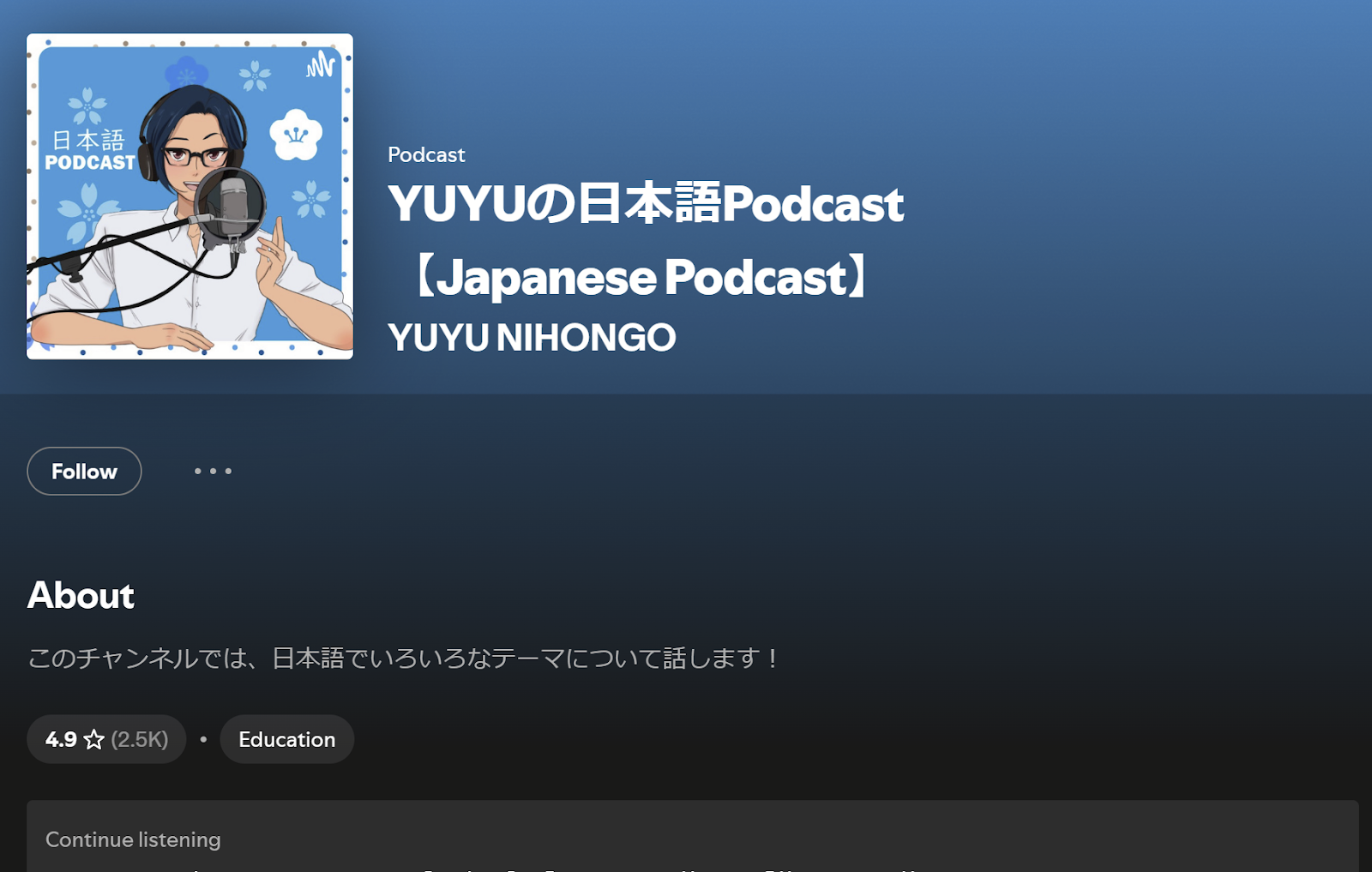Open the three-dot more options menu
Screen dimensions: 1372x872
tap(213, 471)
